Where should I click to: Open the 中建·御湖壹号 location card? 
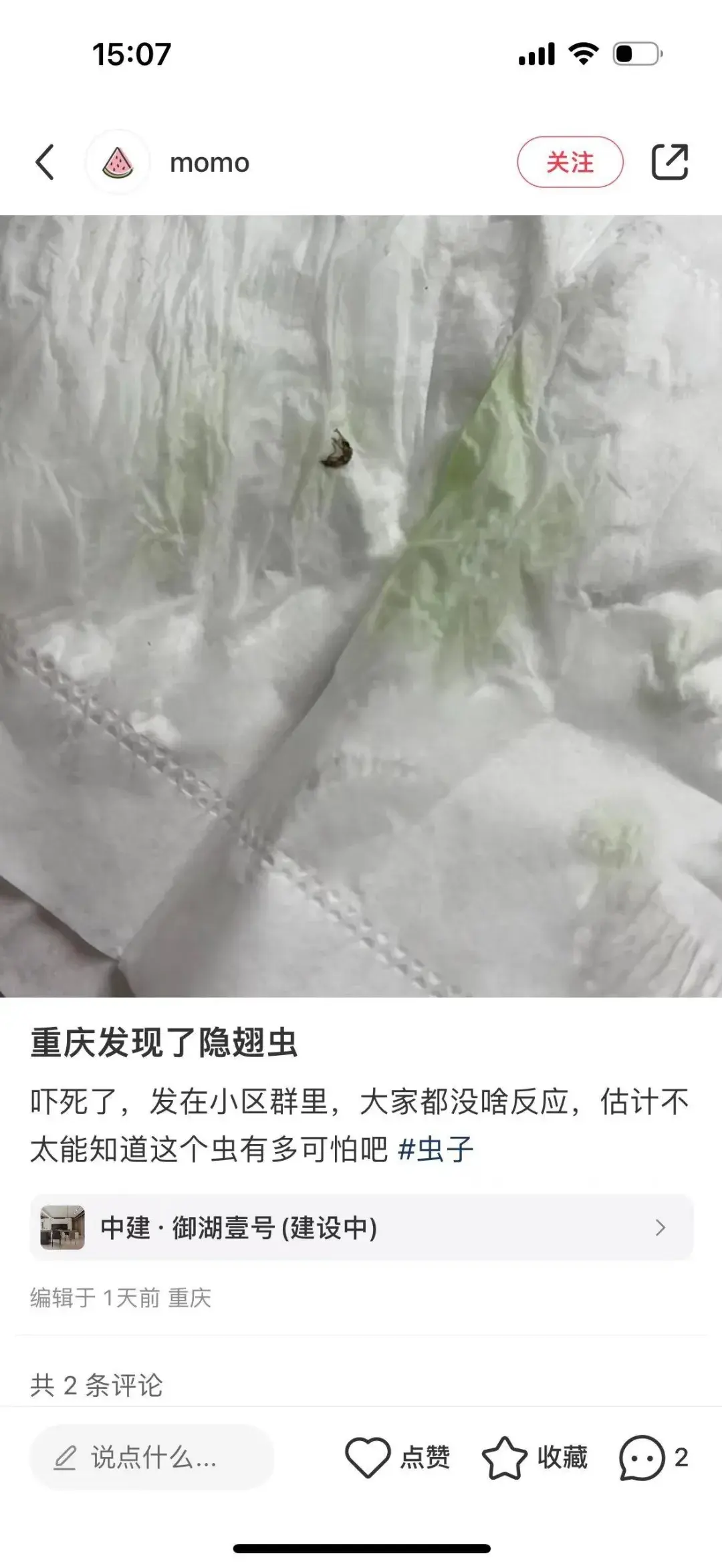pos(361,1228)
